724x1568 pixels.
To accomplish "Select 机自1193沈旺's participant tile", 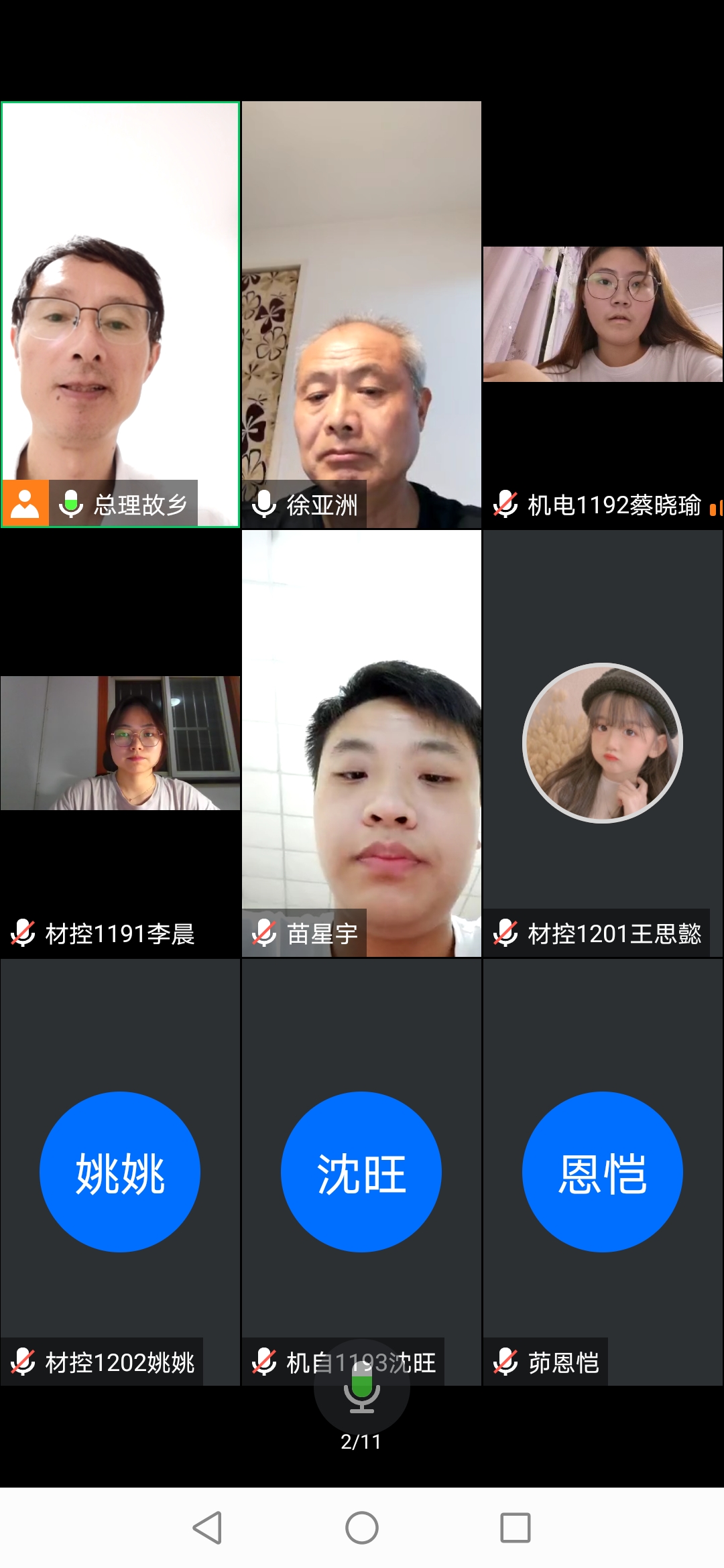I will point(361,1173).
